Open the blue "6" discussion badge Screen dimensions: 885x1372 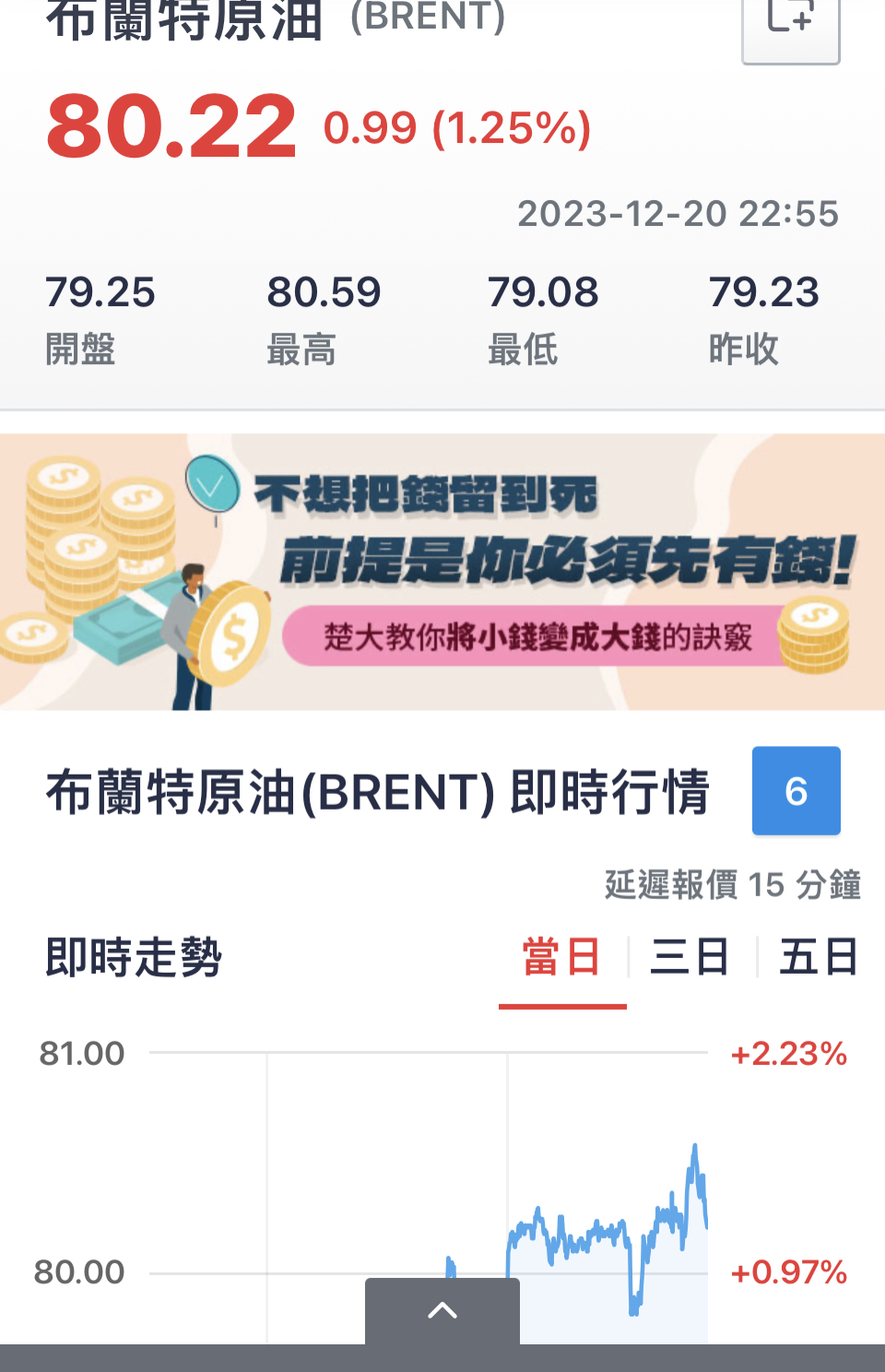(796, 791)
